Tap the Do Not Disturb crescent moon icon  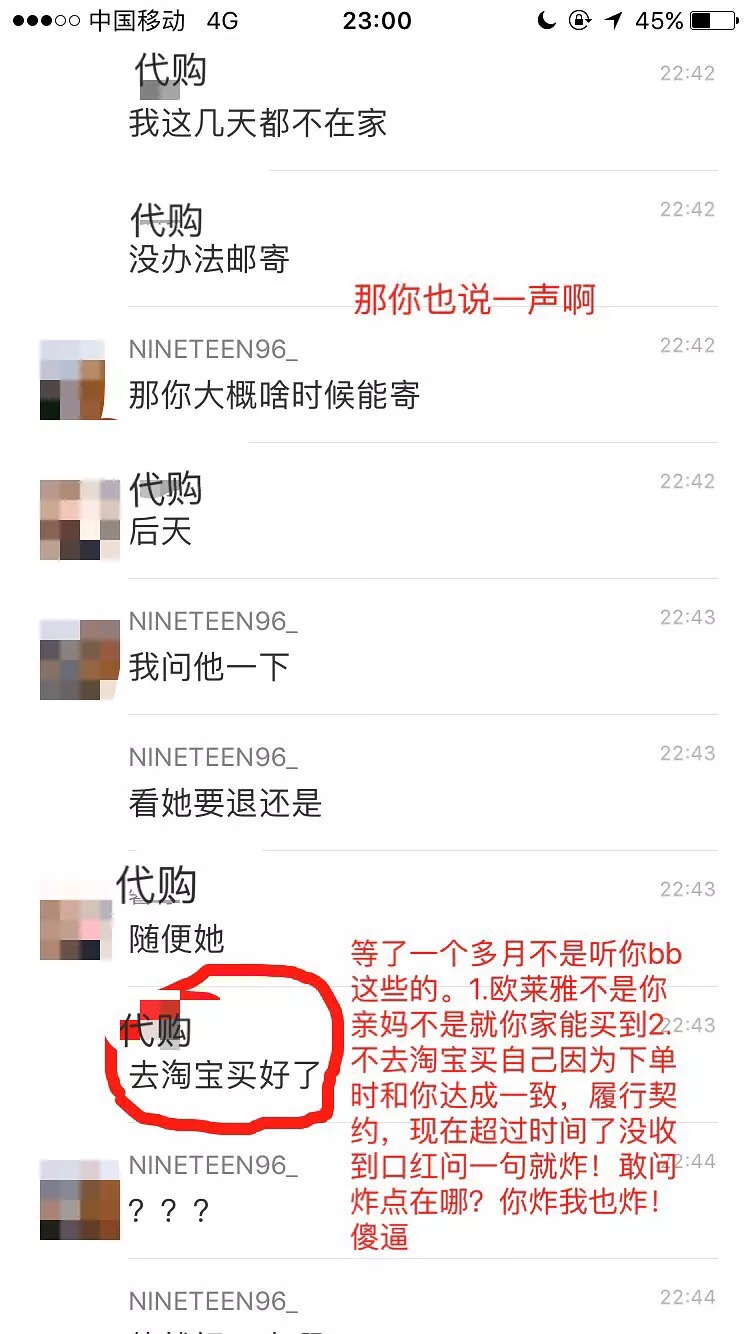(x=545, y=20)
